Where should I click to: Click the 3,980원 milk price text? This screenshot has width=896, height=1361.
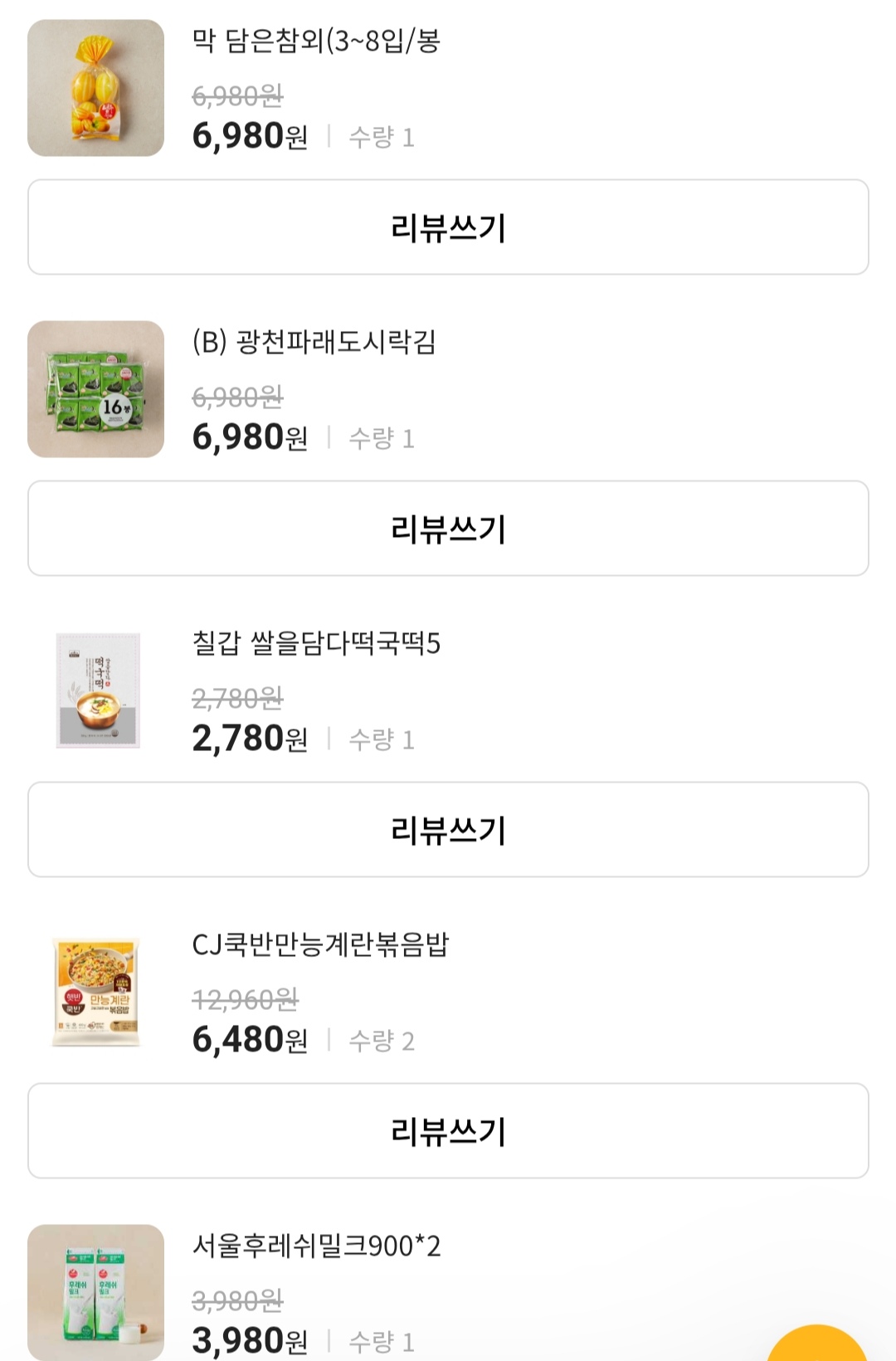(x=249, y=1337)
